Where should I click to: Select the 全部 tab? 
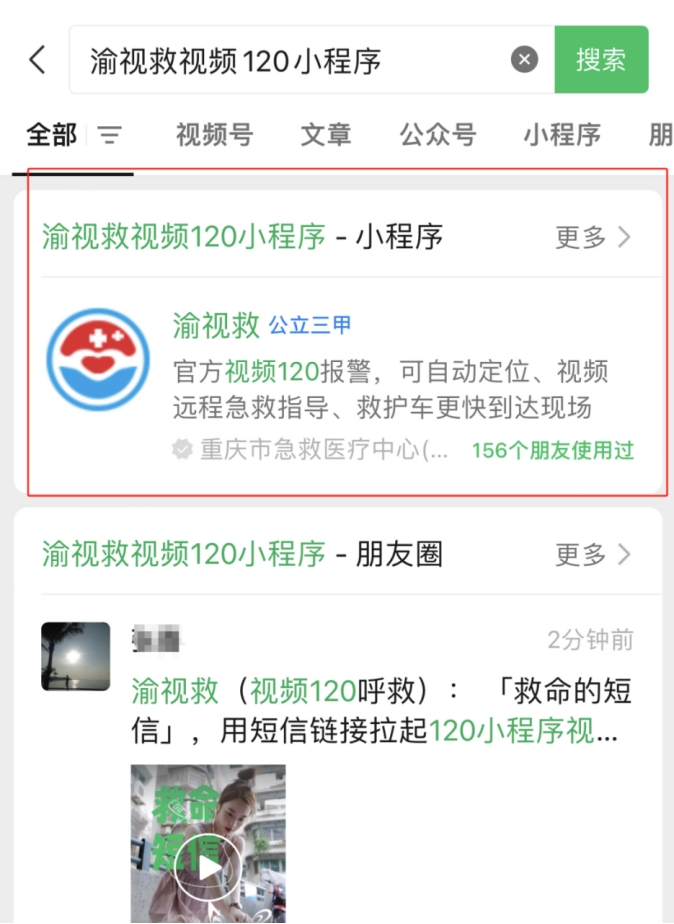point(52,135)
